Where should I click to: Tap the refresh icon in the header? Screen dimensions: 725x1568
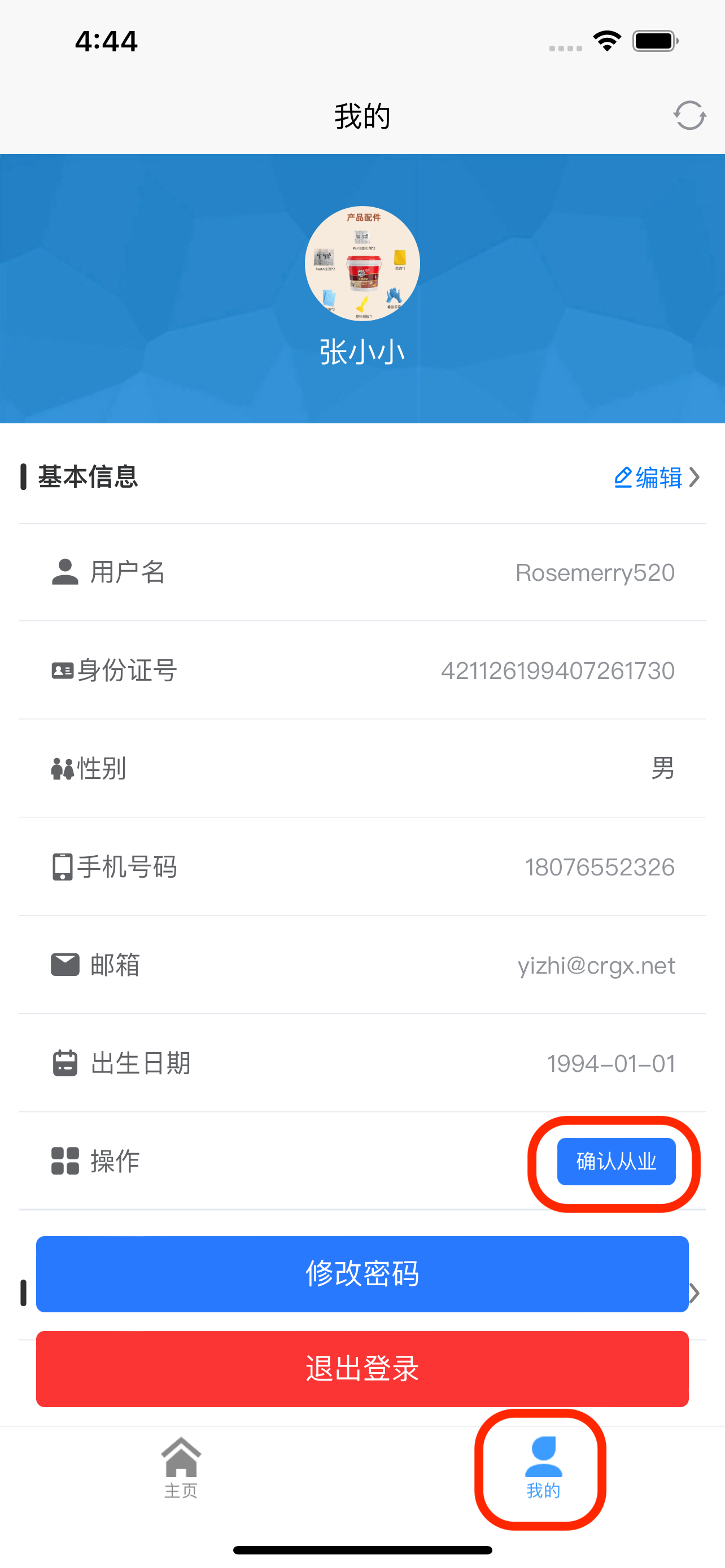tap(689, 115)
